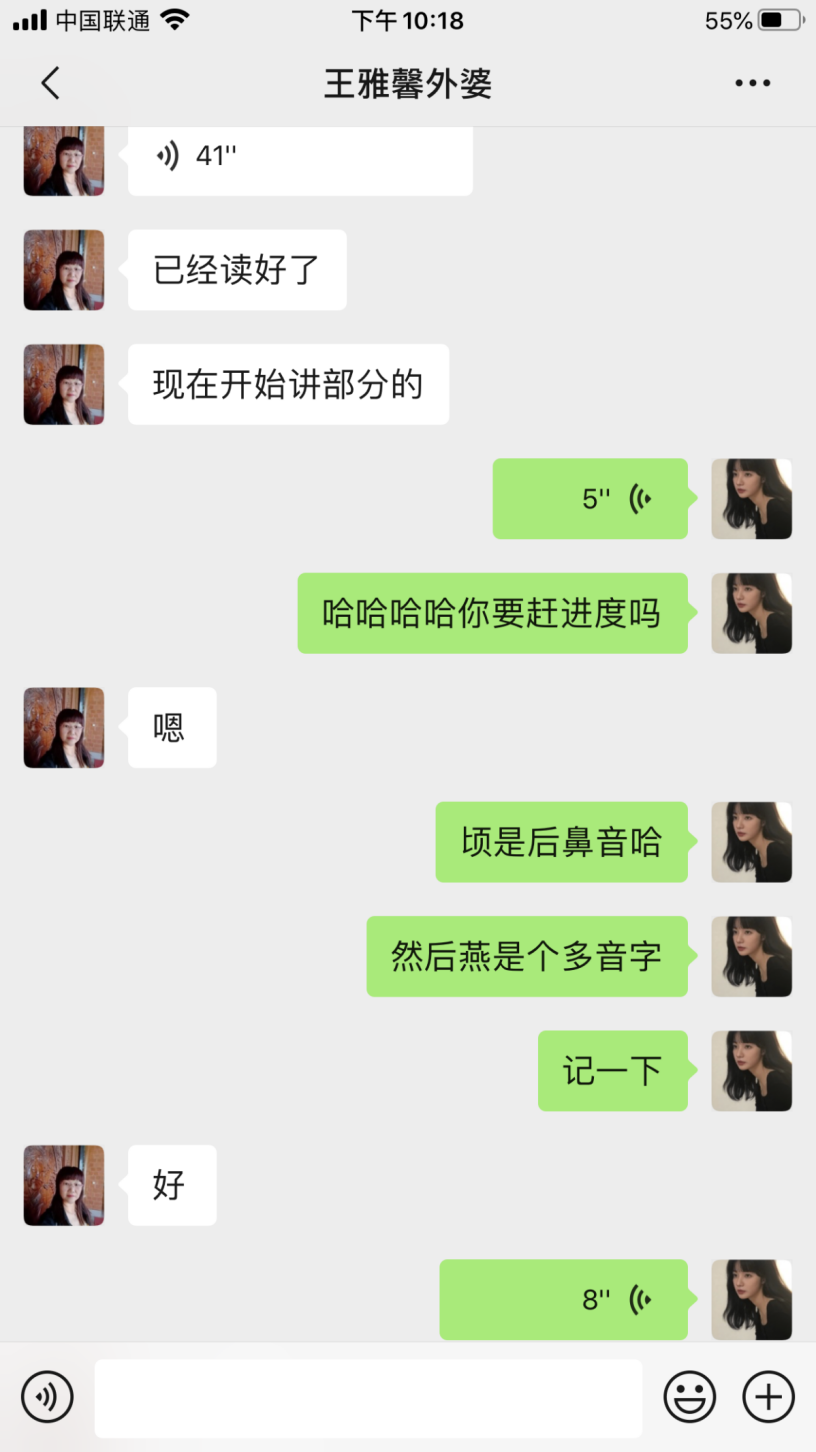Go back to the chat list
This screenshot has height=1452, width=816.
click(50, 84)
